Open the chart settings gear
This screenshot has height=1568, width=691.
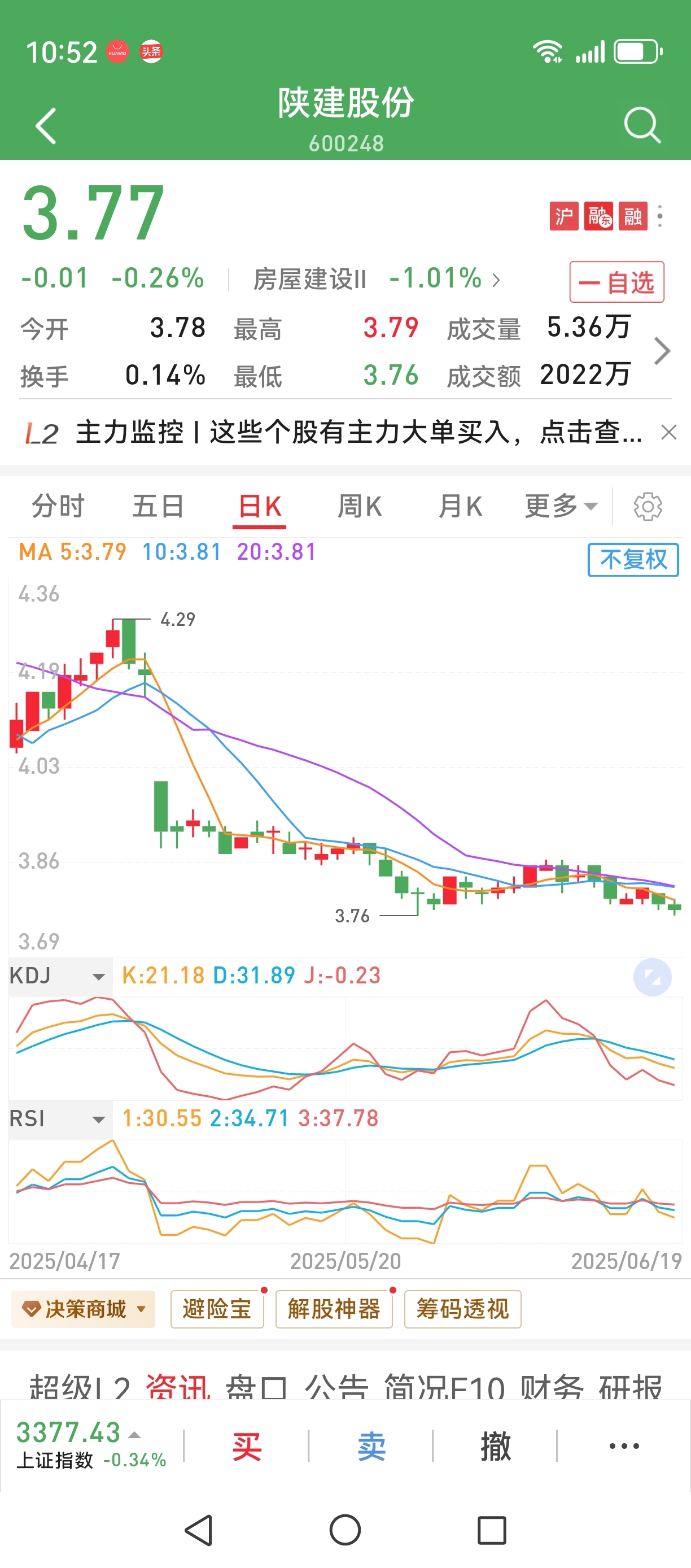[x=648, y=506]
